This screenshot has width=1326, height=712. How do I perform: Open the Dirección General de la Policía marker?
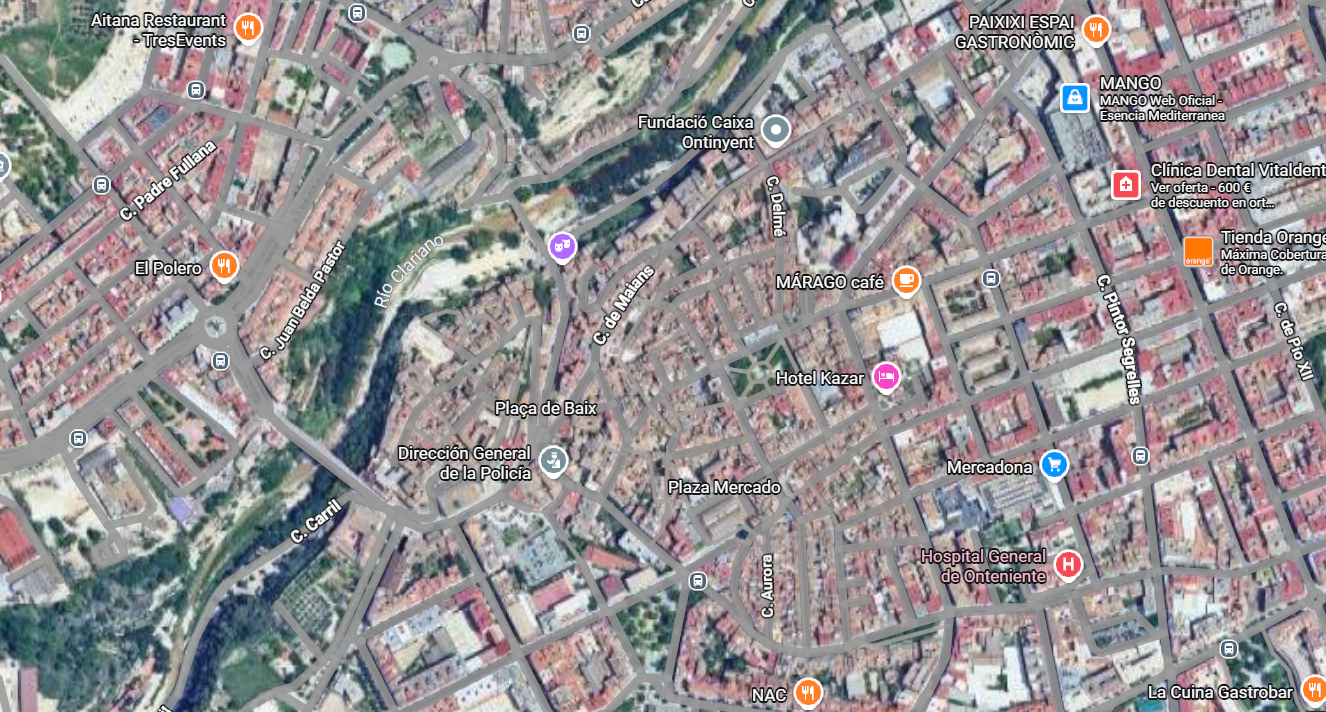[x=553, y=460]
